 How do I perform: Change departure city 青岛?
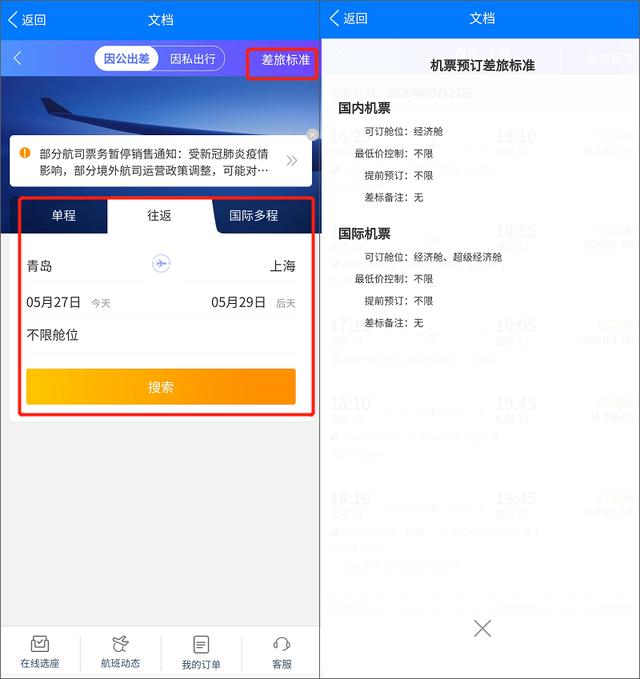pyautogui.click(x=40, y=266)
